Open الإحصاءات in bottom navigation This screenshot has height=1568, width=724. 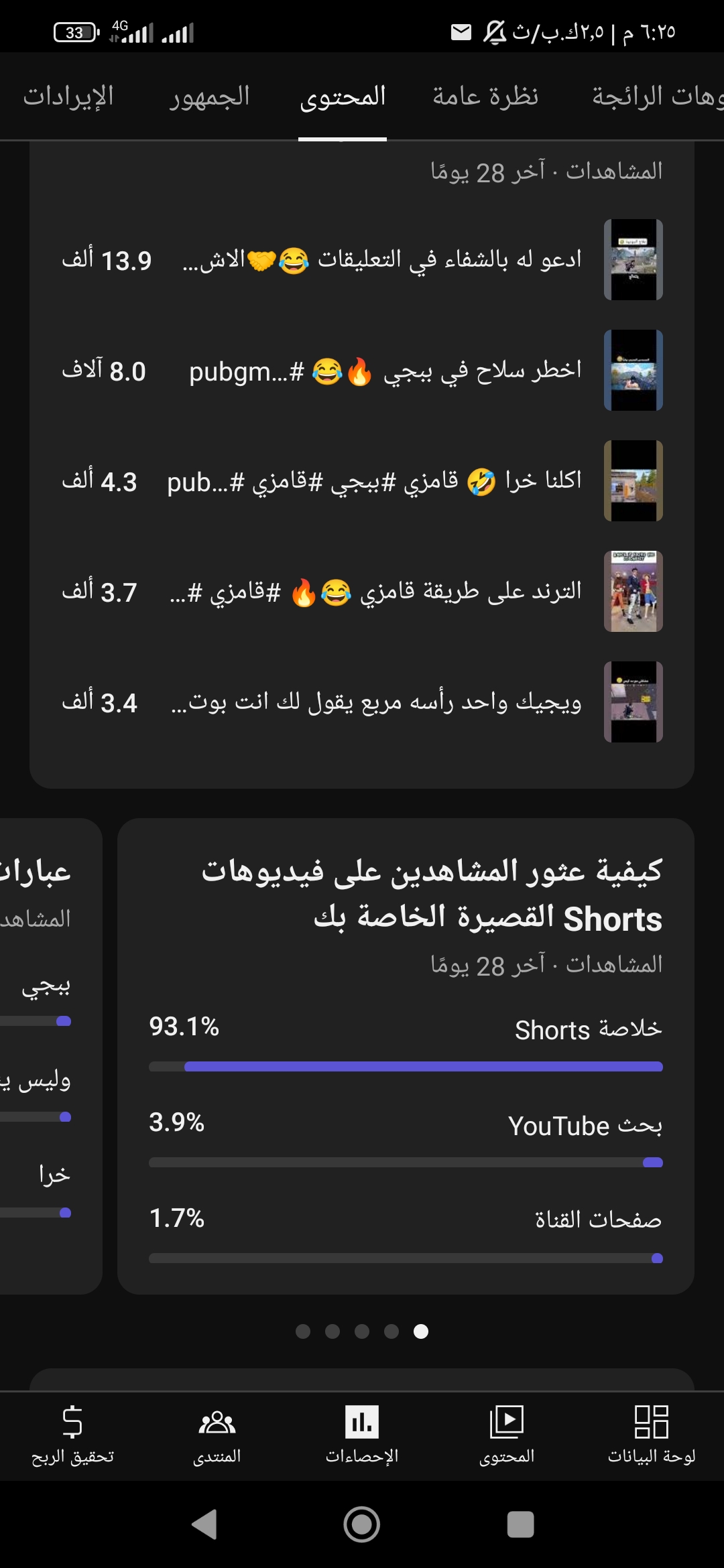362,1435
